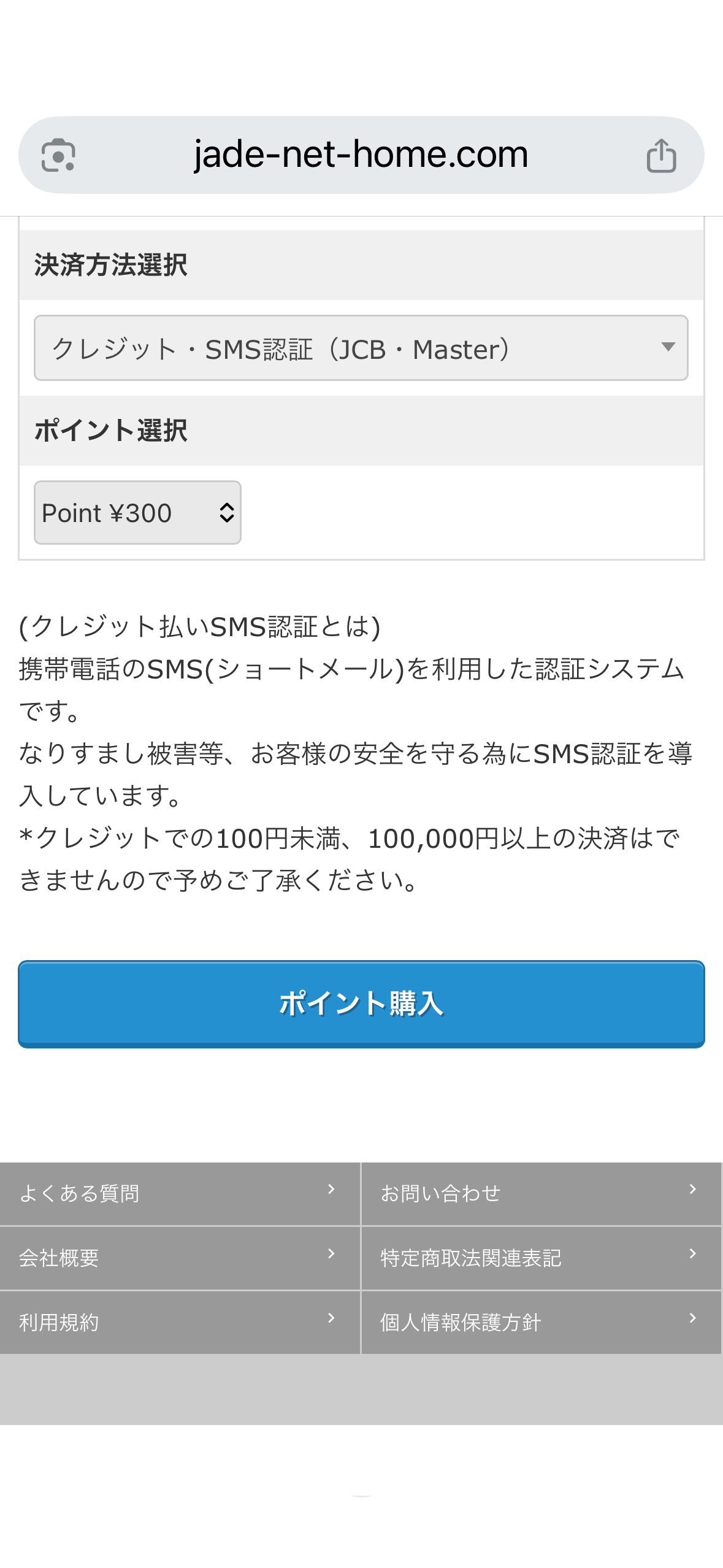This screenshot has height=1568, width=723.
Task: Tap the chevron beside 利用規約
Action: pyautogui.click(x=332, y=1321)
